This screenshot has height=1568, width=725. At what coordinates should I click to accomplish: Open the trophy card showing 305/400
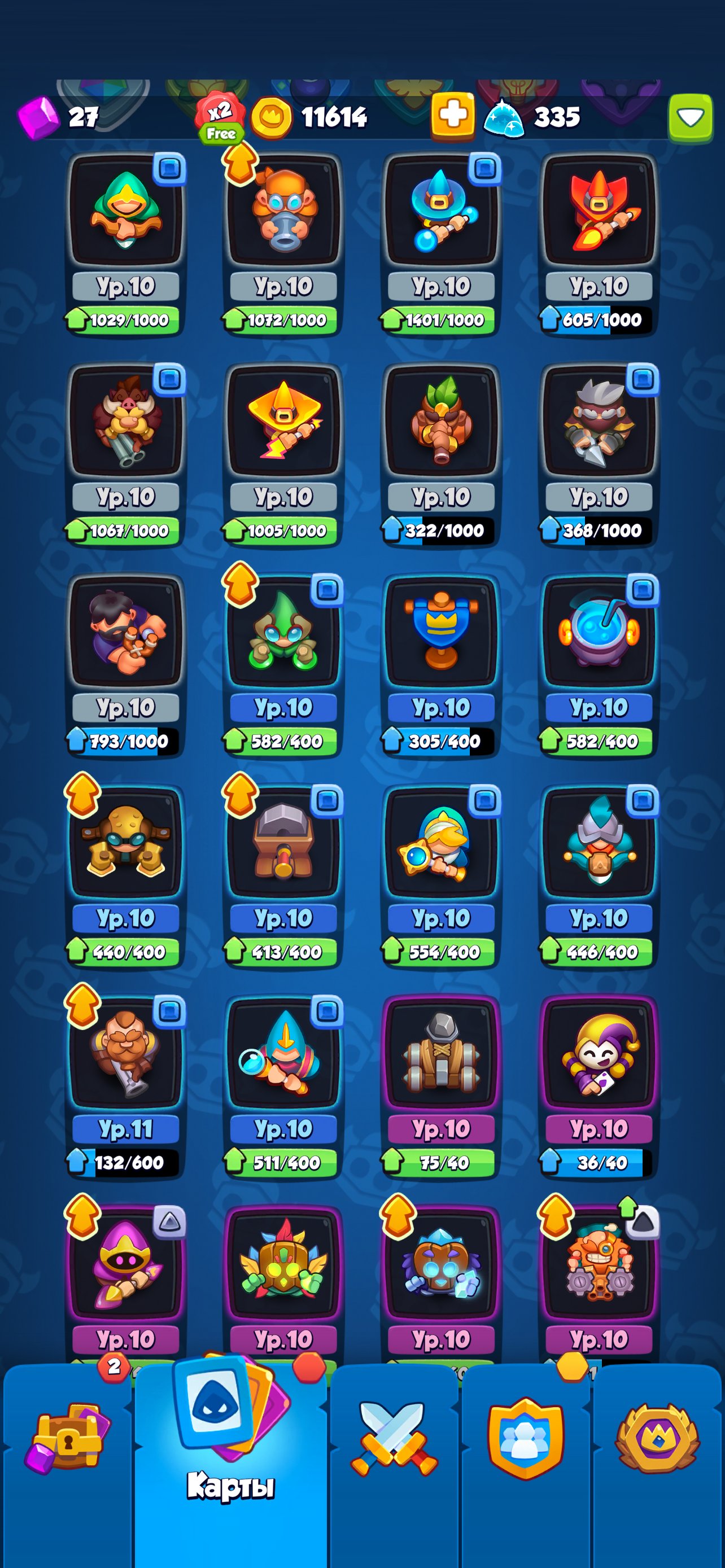tap(442, 666)
